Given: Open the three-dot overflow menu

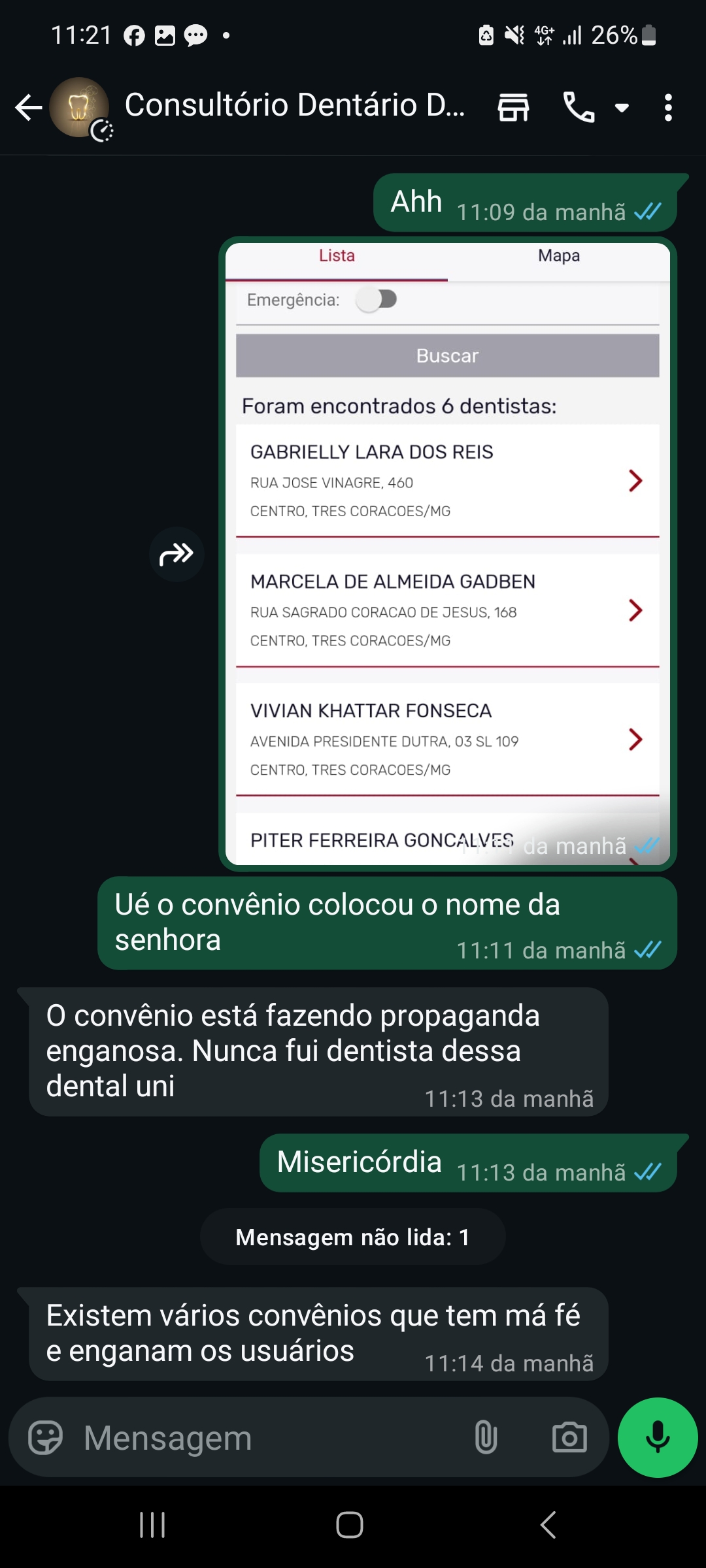Looking at the screenshot, I should [x=667, y=108].
